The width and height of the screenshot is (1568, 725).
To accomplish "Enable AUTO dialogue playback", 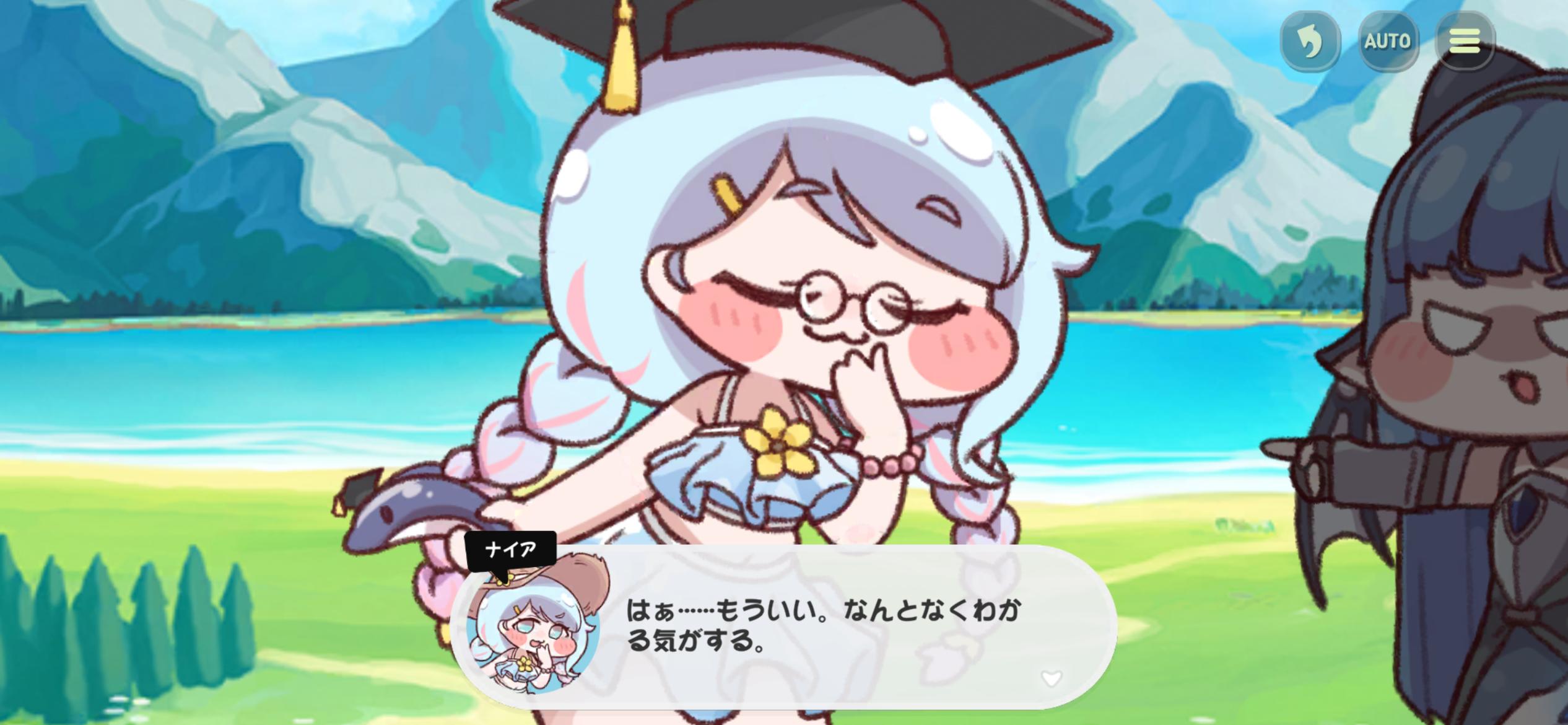I will coord(1388,42).
